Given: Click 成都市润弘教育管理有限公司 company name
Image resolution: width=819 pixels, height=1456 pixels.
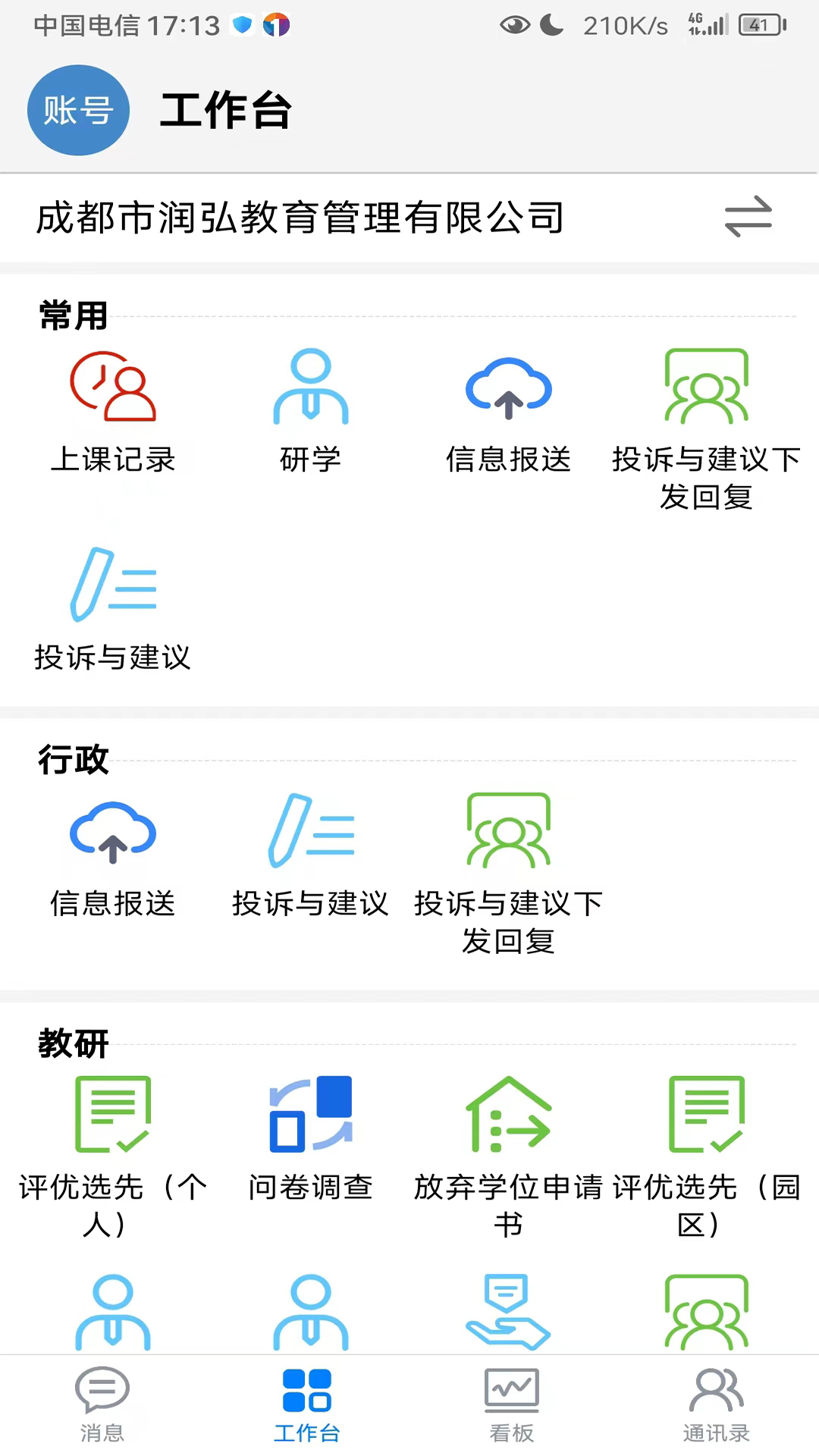Looking at the screenshot, I should 300,218.
